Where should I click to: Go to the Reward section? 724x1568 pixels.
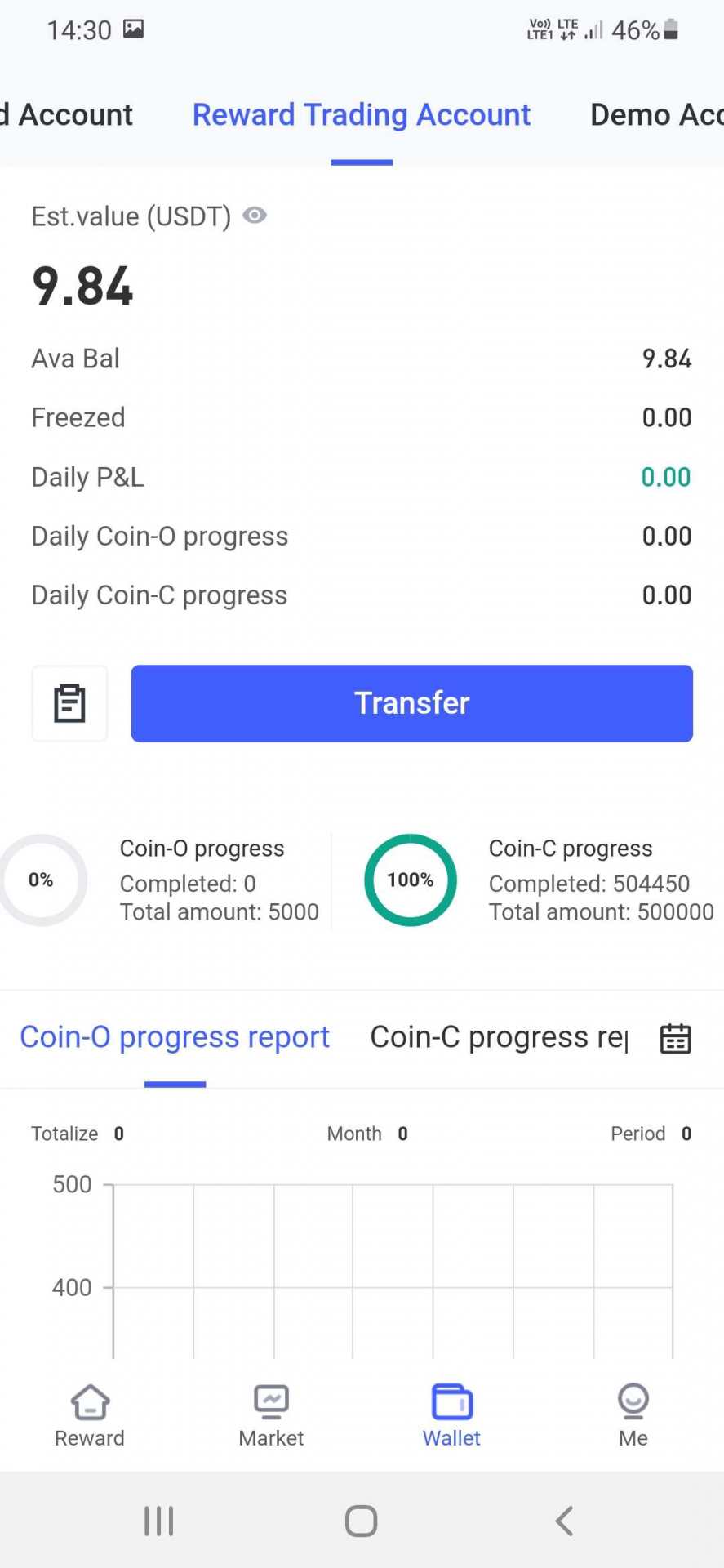90,1416
